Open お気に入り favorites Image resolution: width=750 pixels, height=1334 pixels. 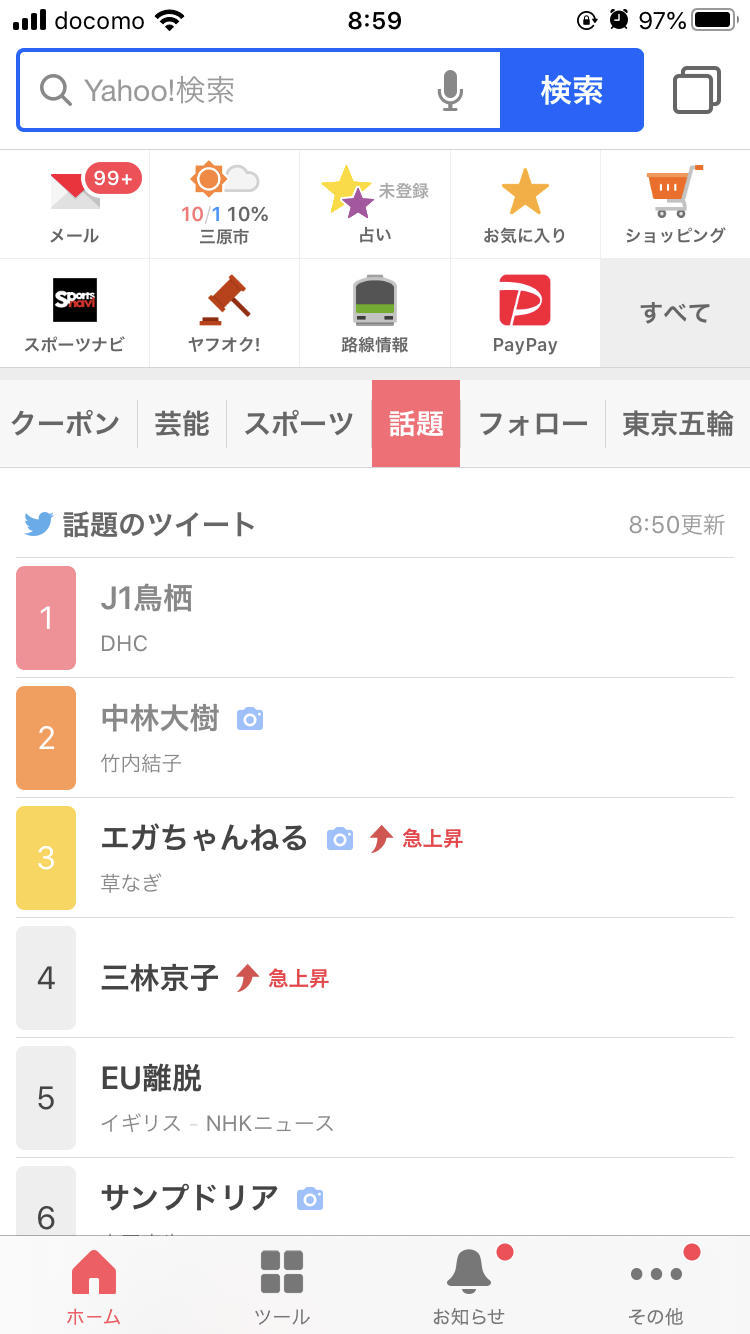[x=525, y=205]
